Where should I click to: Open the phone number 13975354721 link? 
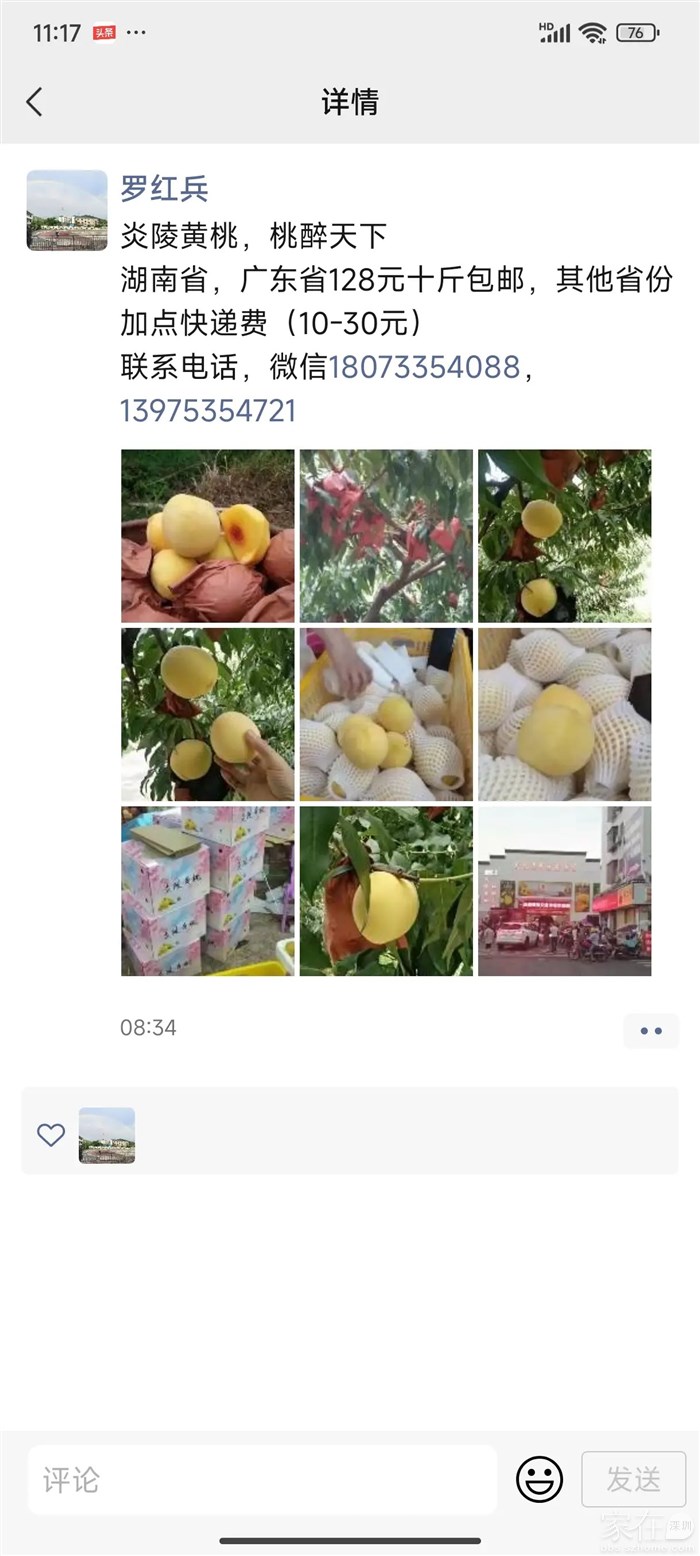pyautogui.click(x=208, y=411)
